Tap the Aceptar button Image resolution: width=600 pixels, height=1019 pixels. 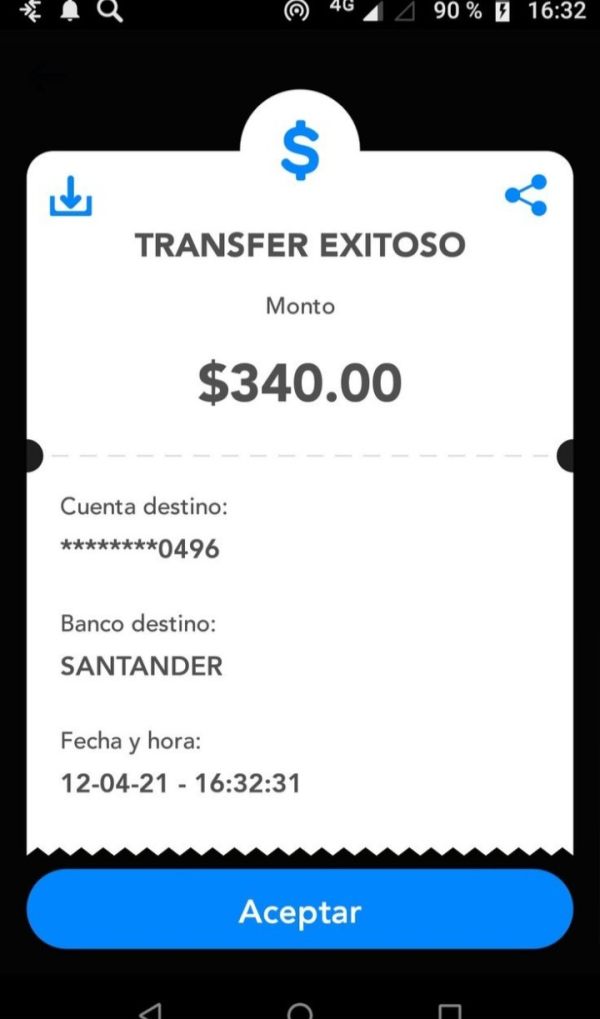(300, 912)
